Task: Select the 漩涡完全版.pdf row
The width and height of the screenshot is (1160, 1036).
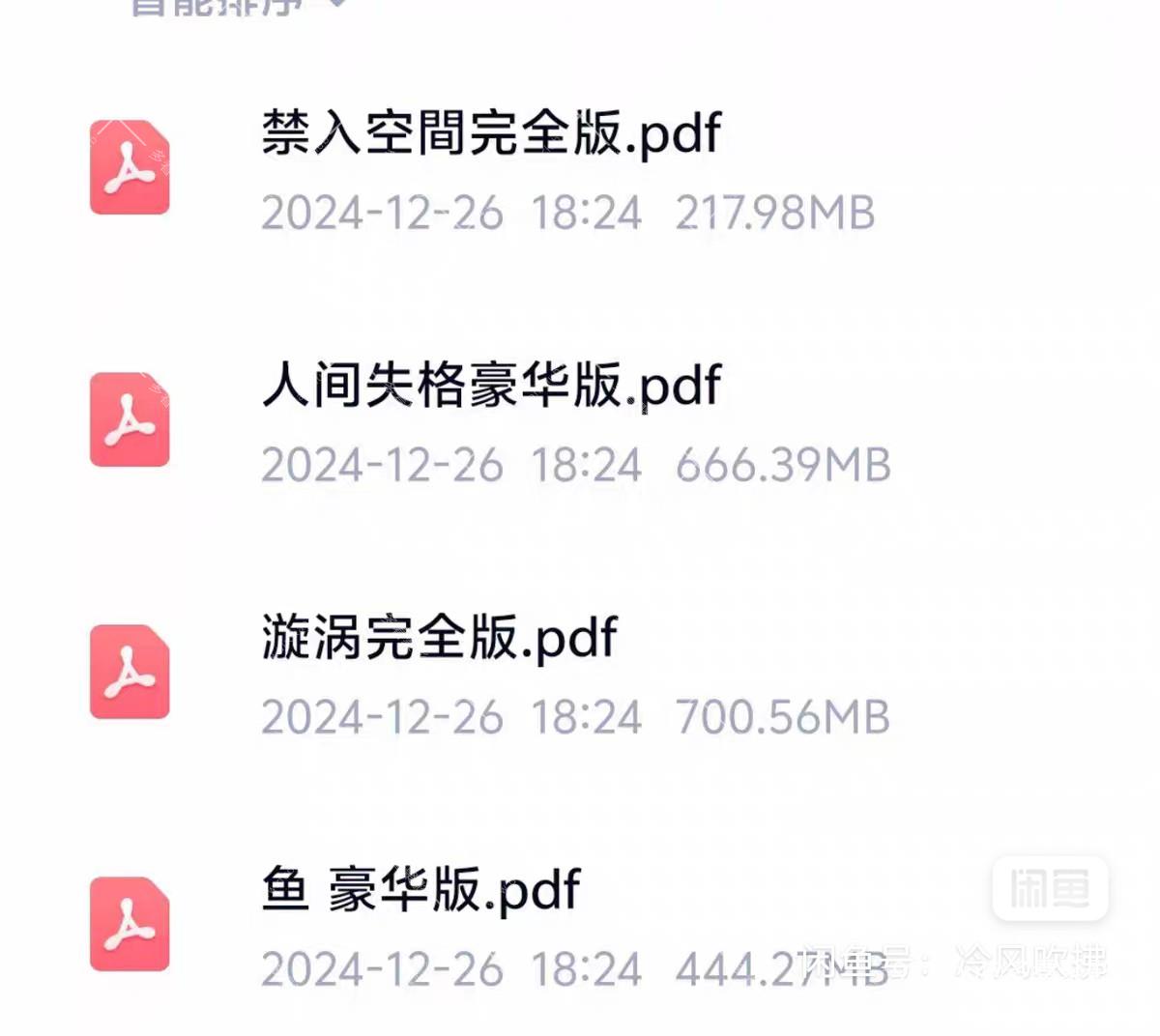Action: [x=440, y=639]
